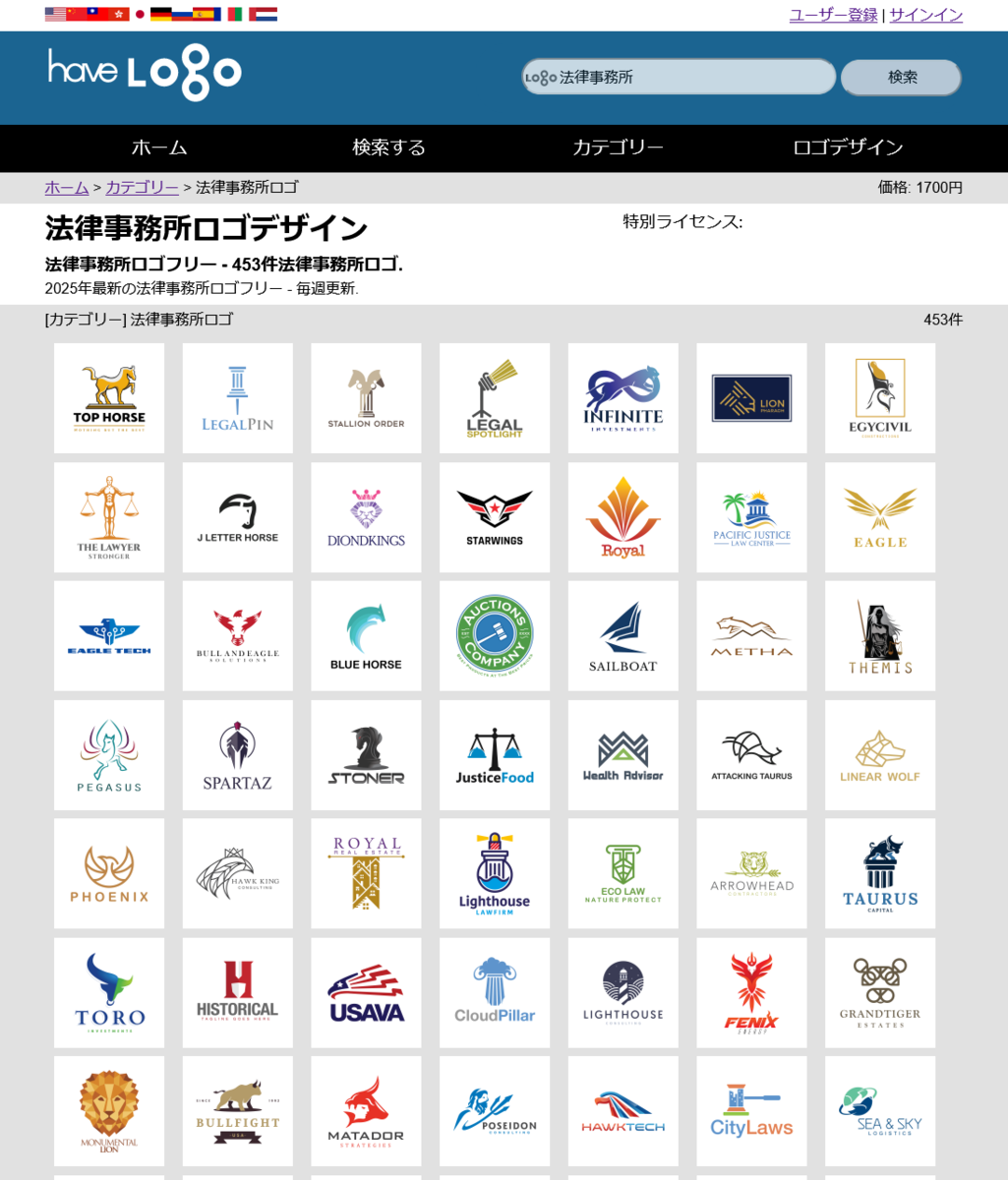Screen dimensions: 1008x1180
Task: Open the Legal Spotlight logo
Action: [495, 398]
